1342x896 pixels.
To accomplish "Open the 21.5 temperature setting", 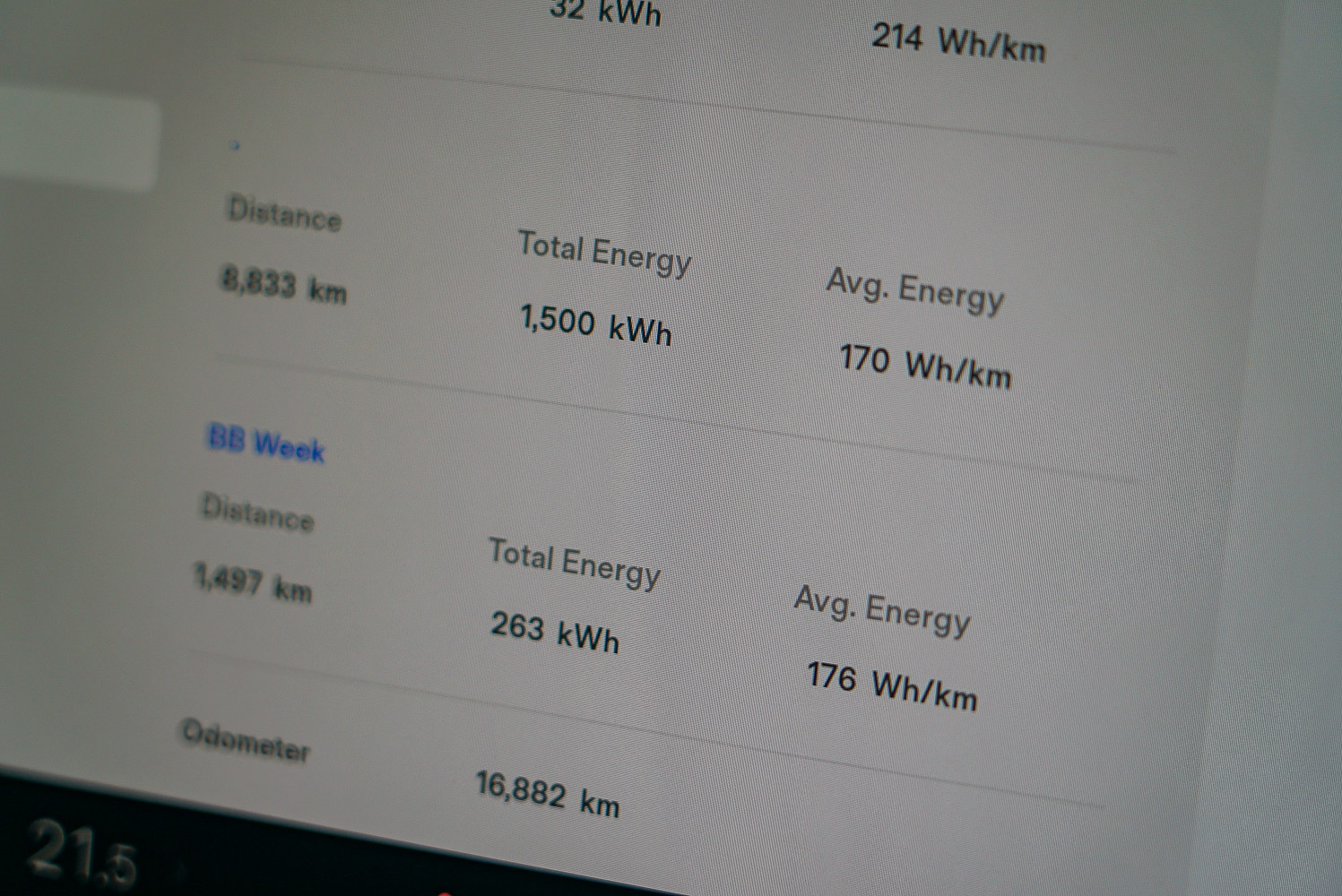I will tap(81, 853).
